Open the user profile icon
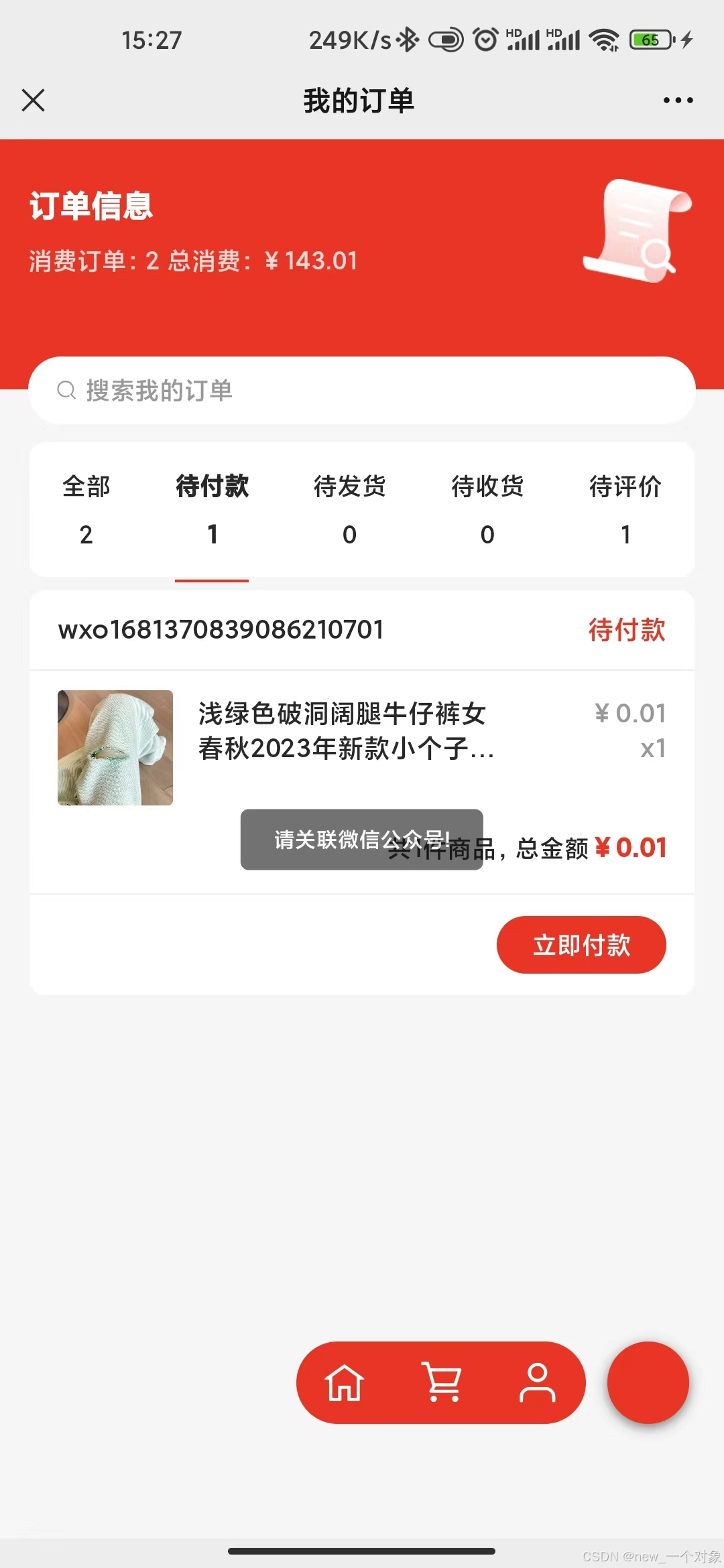724x1568 pixels. pos(537,1383)
